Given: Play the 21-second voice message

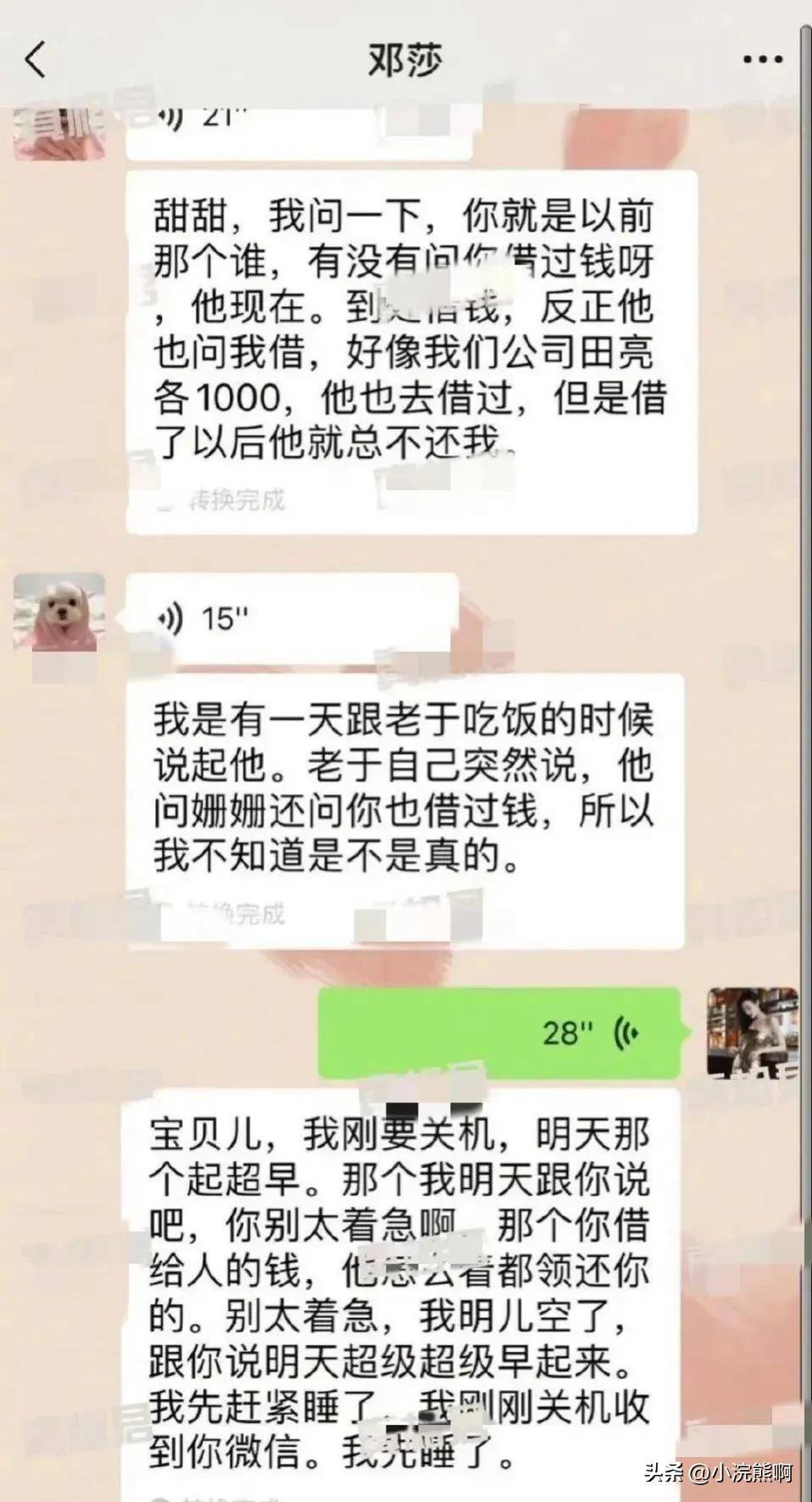Looking at the screenshot, I should (x=299, y=132).
